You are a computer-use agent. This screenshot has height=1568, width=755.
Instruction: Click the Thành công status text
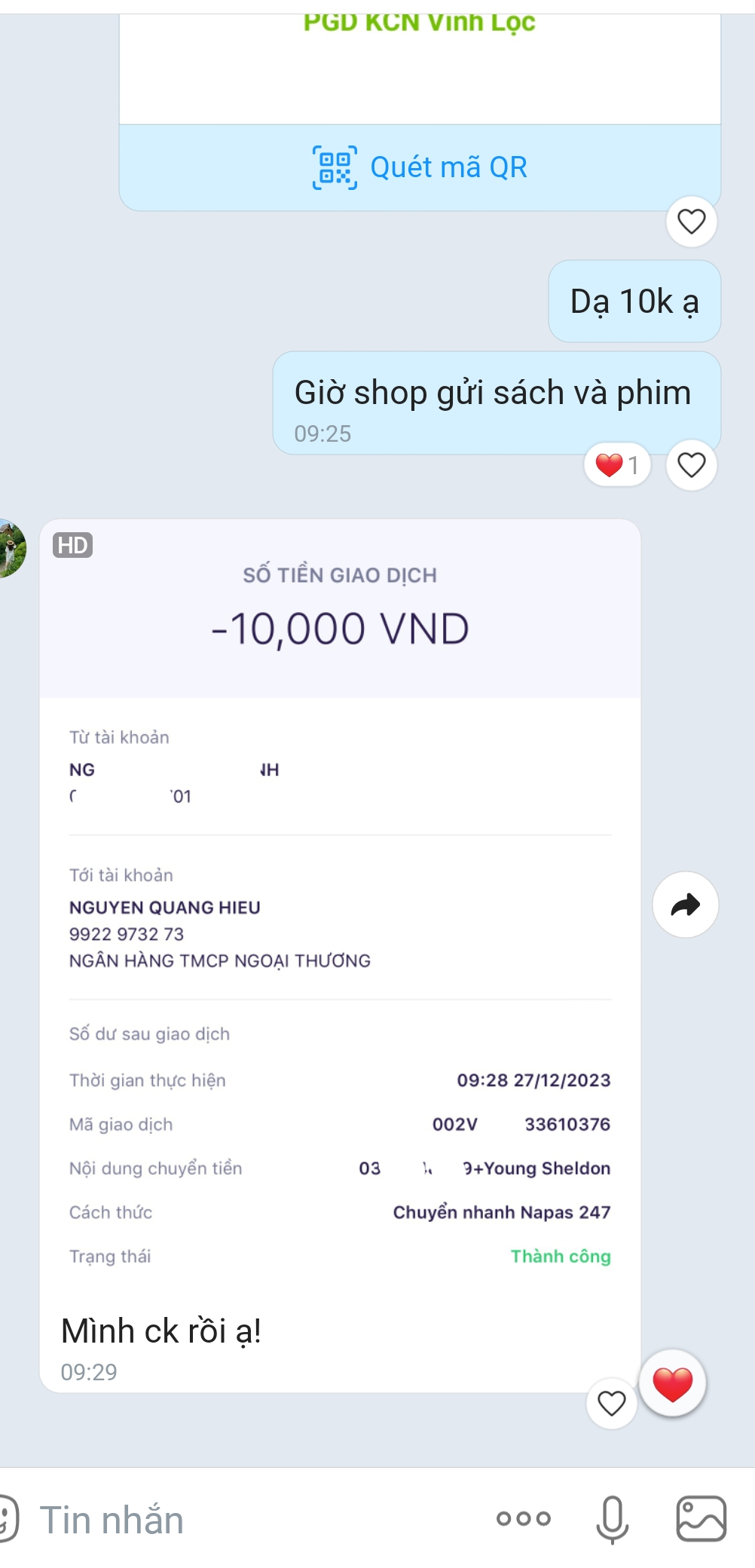point(561,1256)
